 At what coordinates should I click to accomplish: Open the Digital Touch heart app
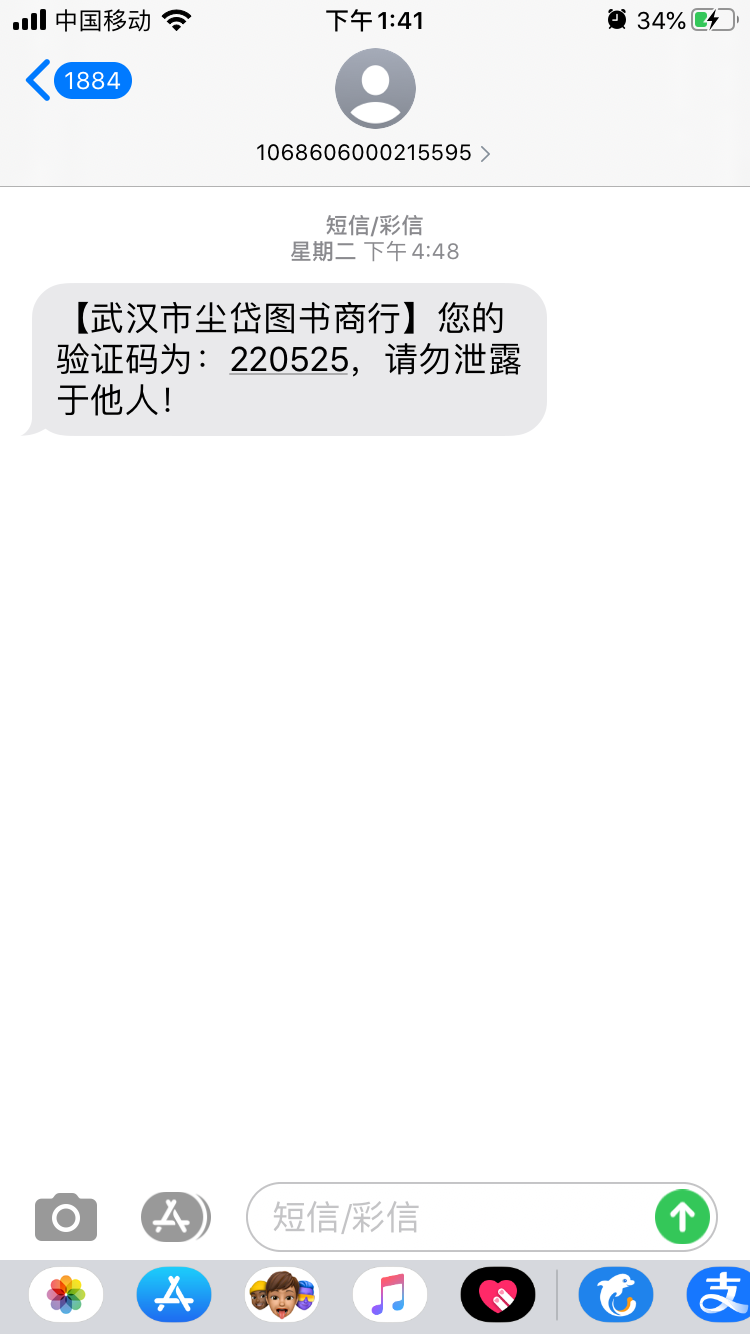498,1295
